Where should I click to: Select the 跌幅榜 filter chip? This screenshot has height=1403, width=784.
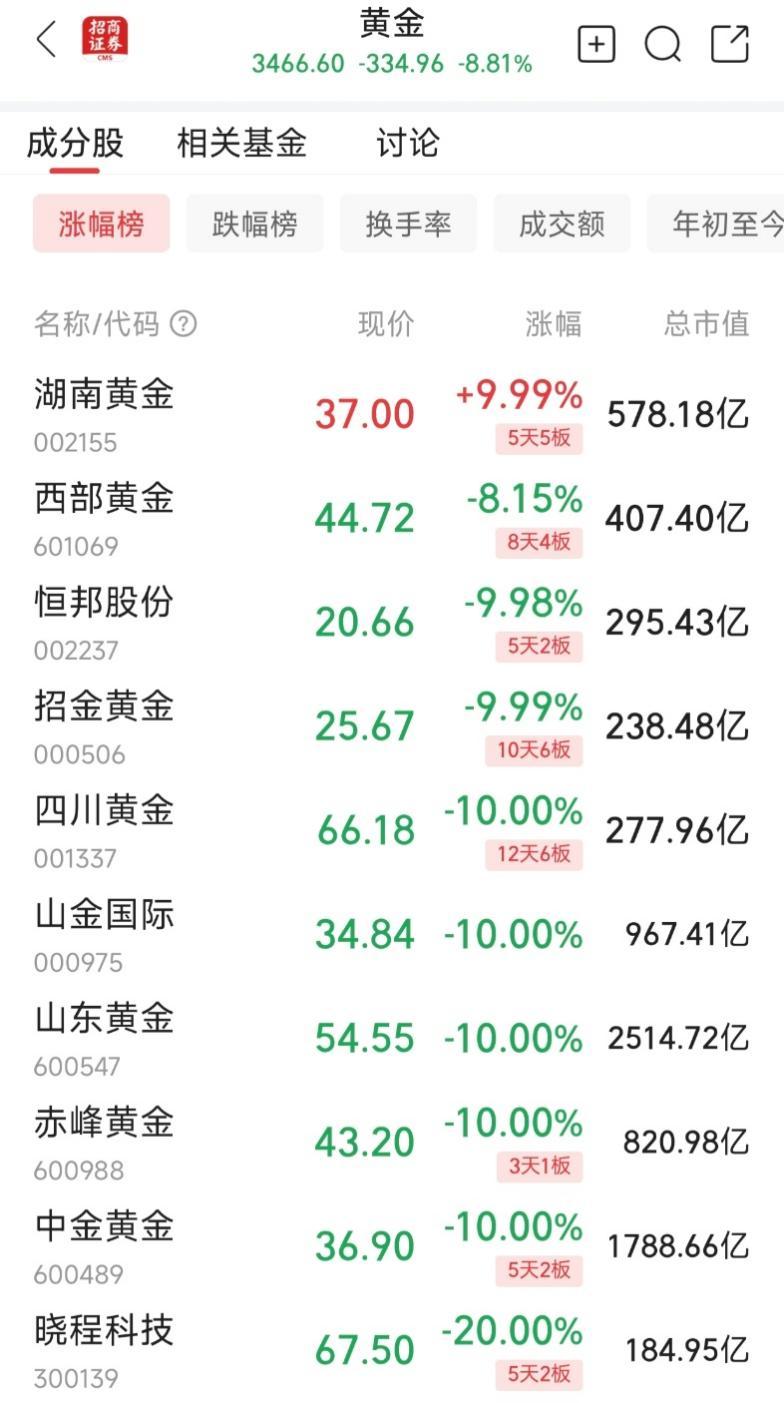click(x=254, y=224)
